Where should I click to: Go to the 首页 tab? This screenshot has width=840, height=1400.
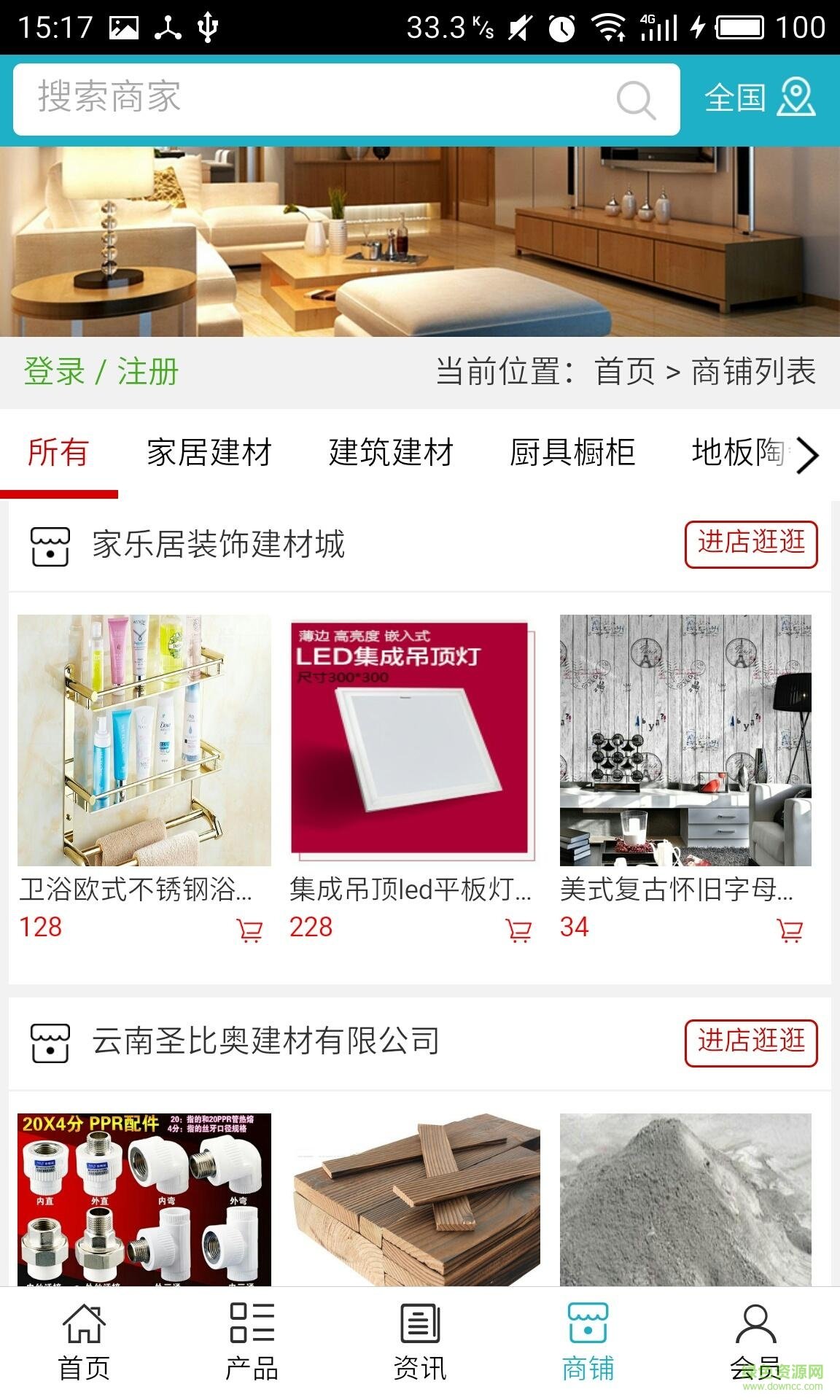(84, 1342)
